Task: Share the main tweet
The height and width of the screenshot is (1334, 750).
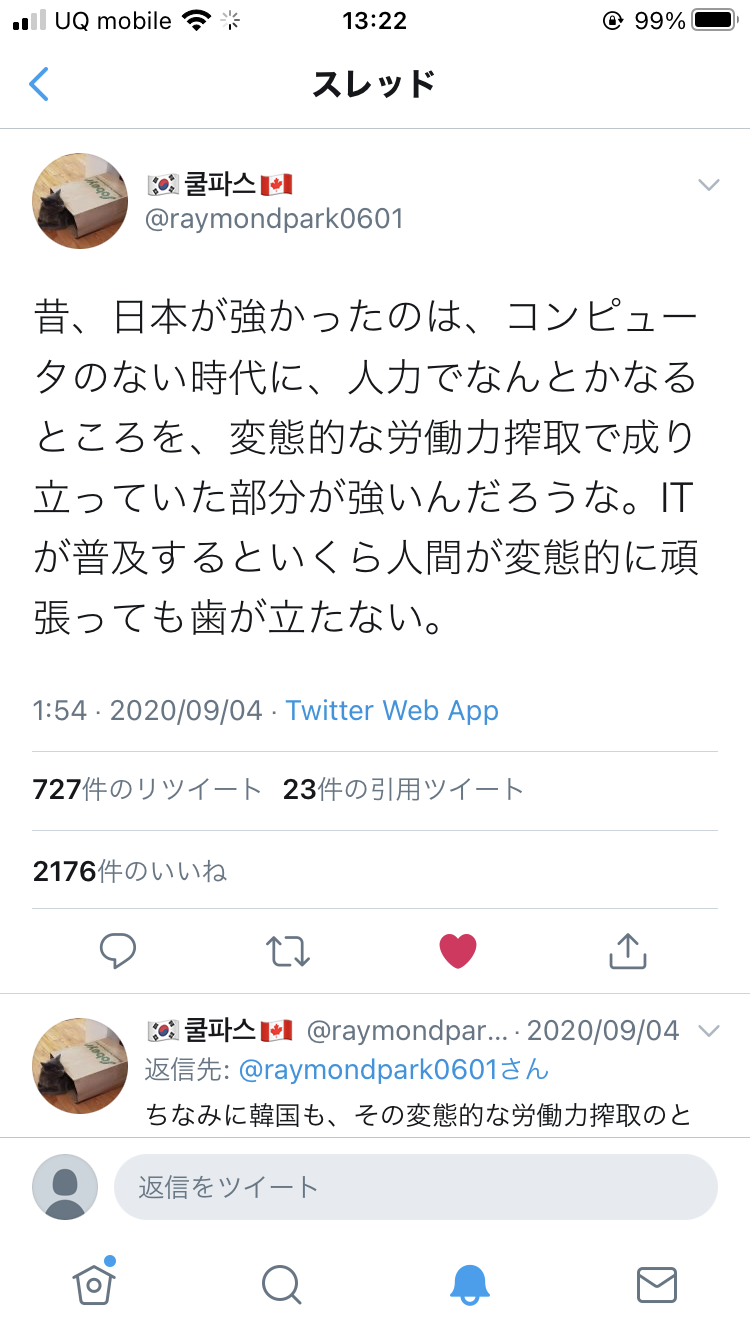Action: pyautogui.click(x=627, y=950)
